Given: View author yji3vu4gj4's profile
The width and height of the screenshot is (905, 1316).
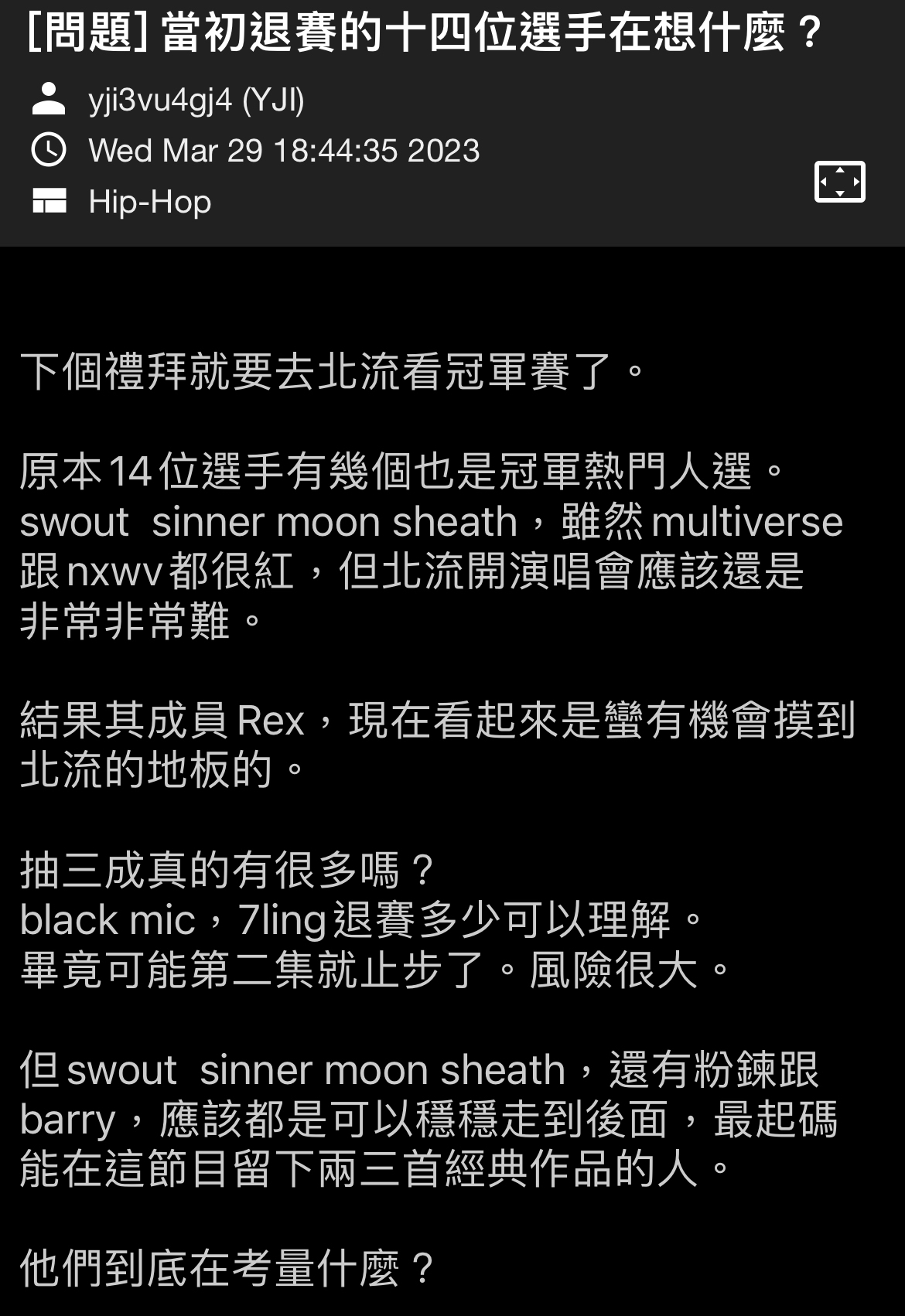Looking at the screenshot, I should coord(196,100).
